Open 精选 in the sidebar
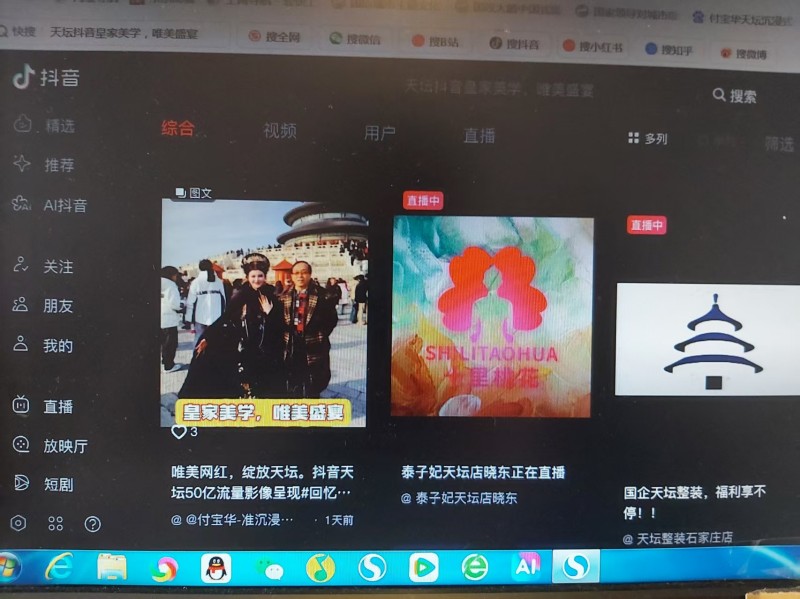 coord(59,126)
